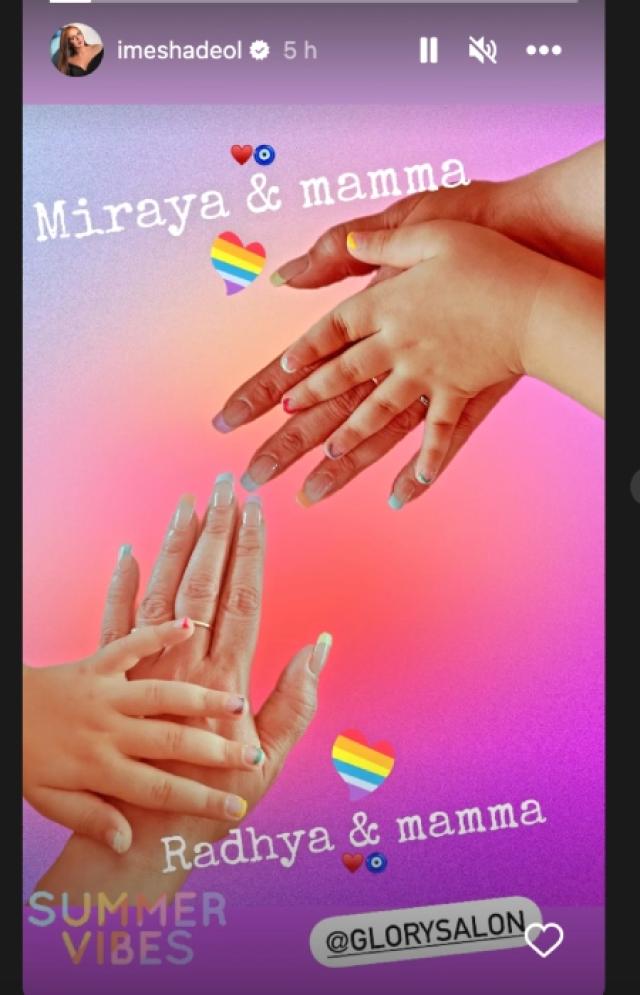640x995 pixels.
Task: Open the @GLORYSALON mention
Action: (424, 934)
